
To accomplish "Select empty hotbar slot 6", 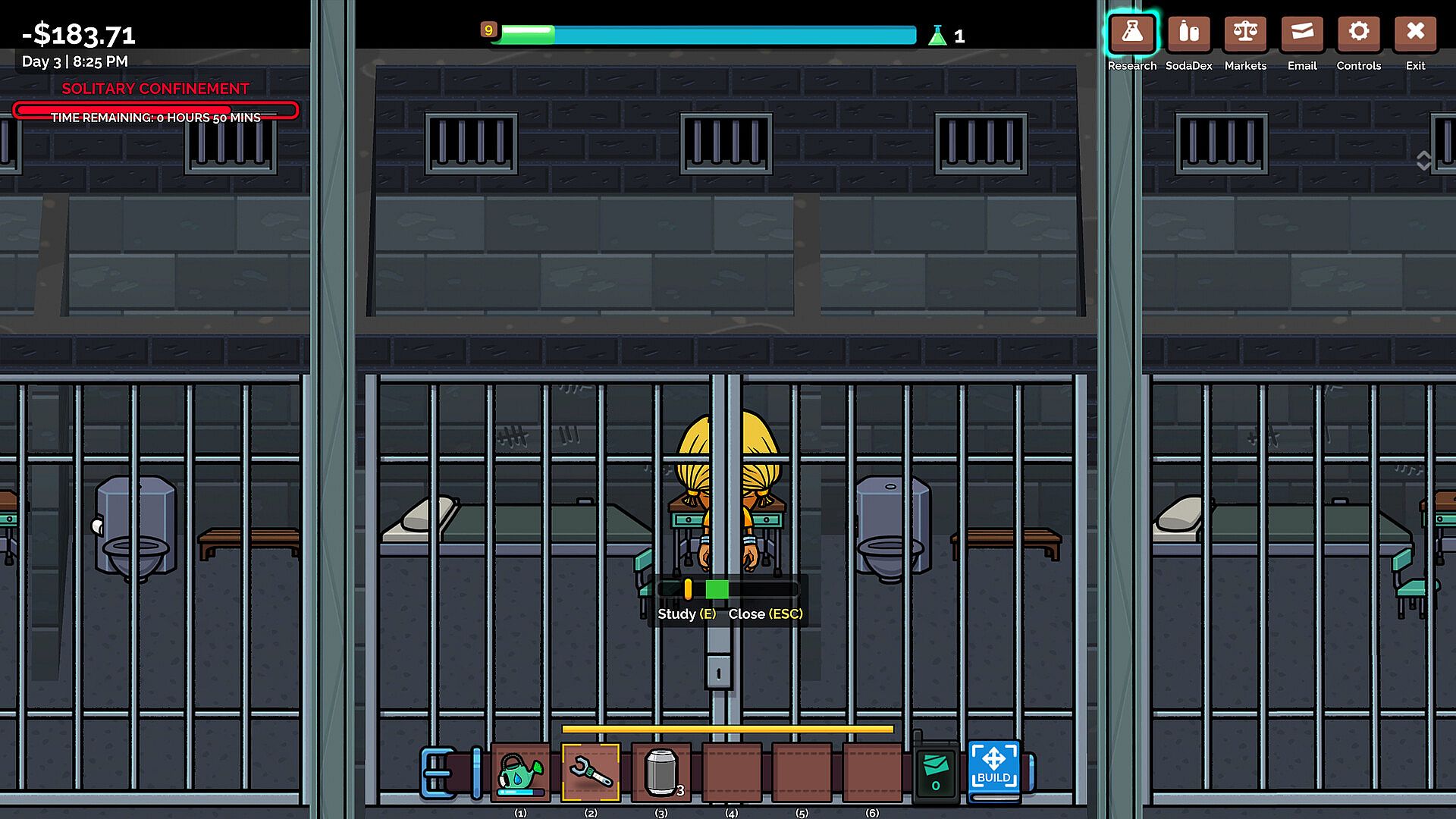I will [x=872, y=772].
